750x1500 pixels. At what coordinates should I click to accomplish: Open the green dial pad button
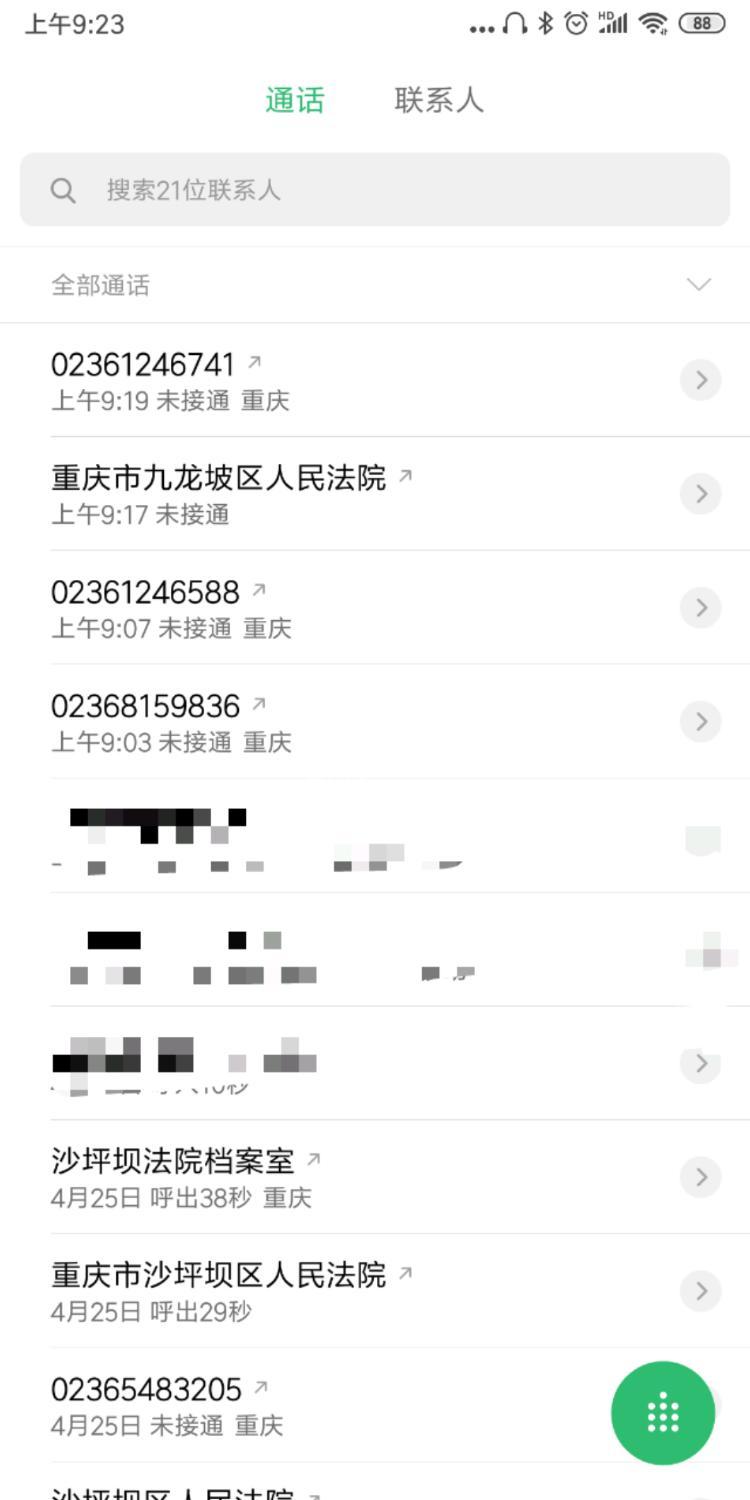click(663, 1413)
